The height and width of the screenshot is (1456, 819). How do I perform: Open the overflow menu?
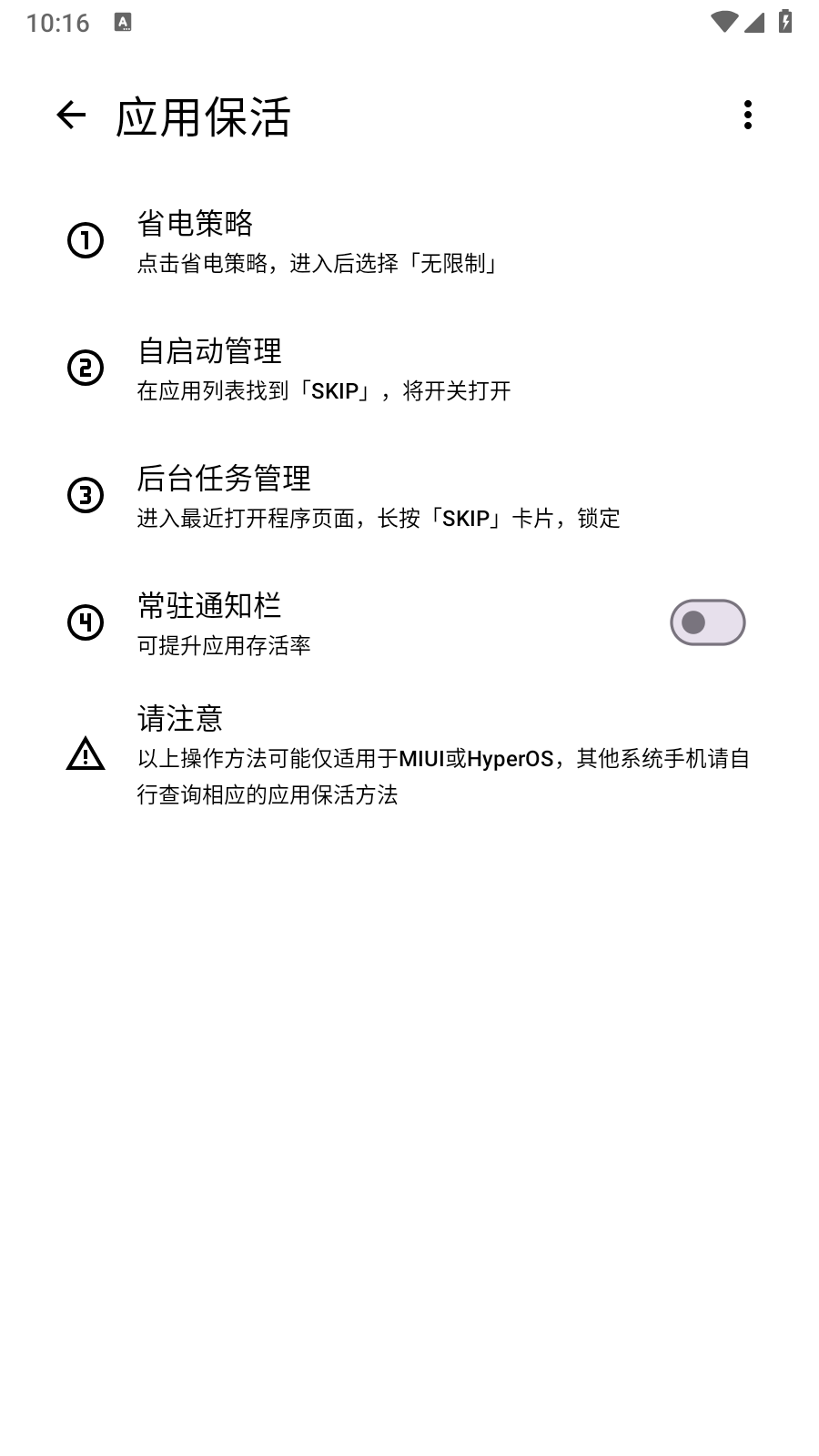click(747, 115)
